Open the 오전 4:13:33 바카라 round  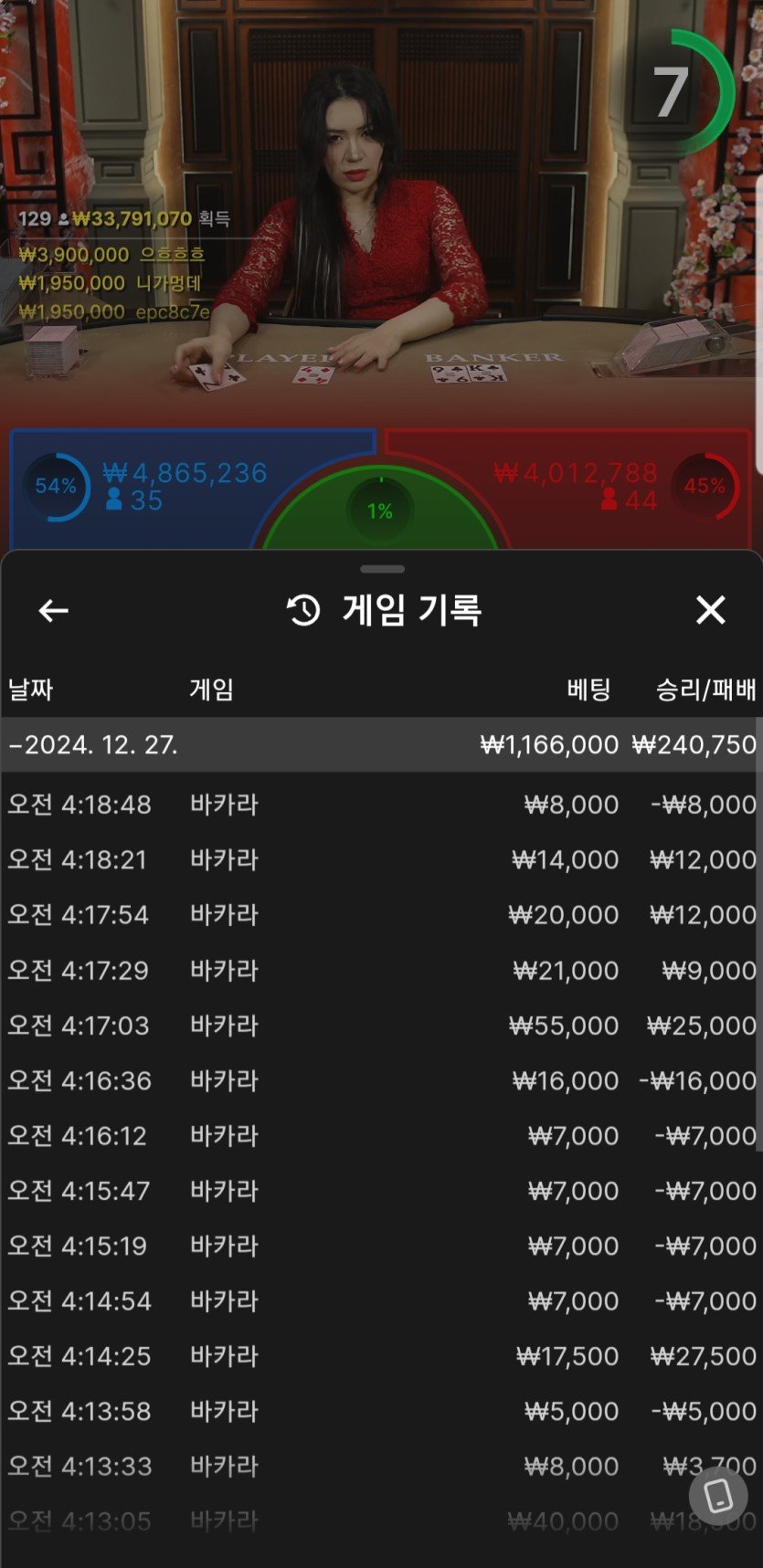point(381,1467)
